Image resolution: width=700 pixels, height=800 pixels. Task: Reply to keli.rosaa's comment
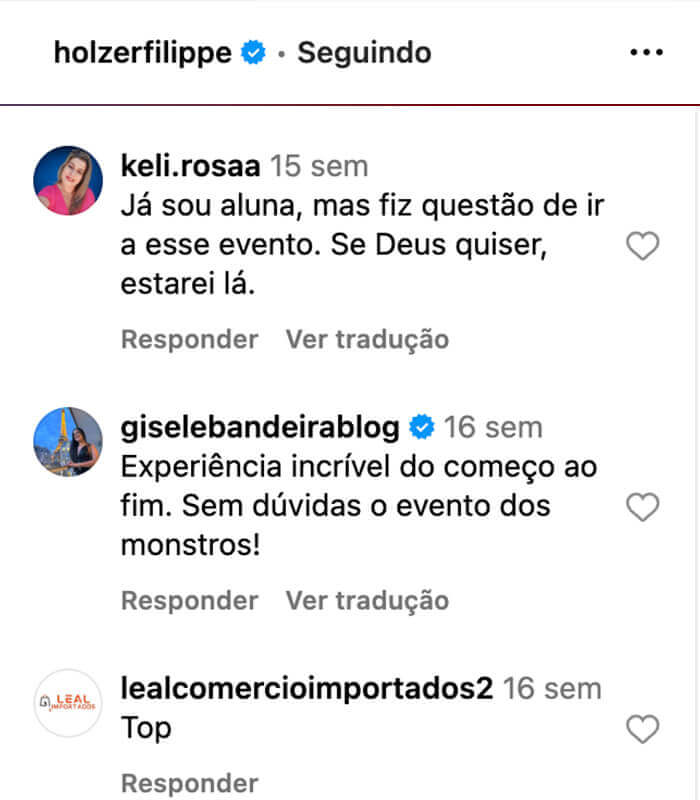click(189, 339)
